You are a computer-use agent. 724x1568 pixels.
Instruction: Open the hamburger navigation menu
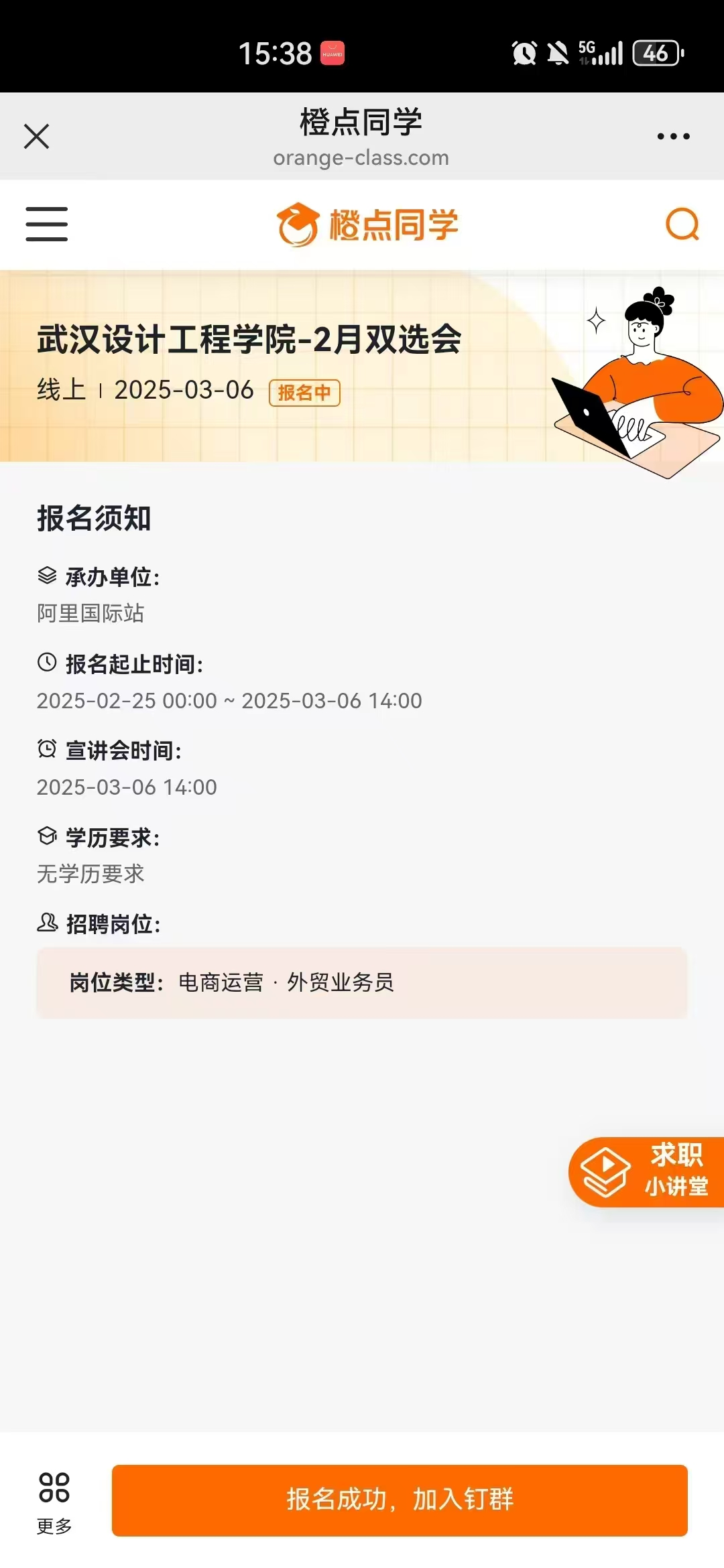click(x=47, y=224)
